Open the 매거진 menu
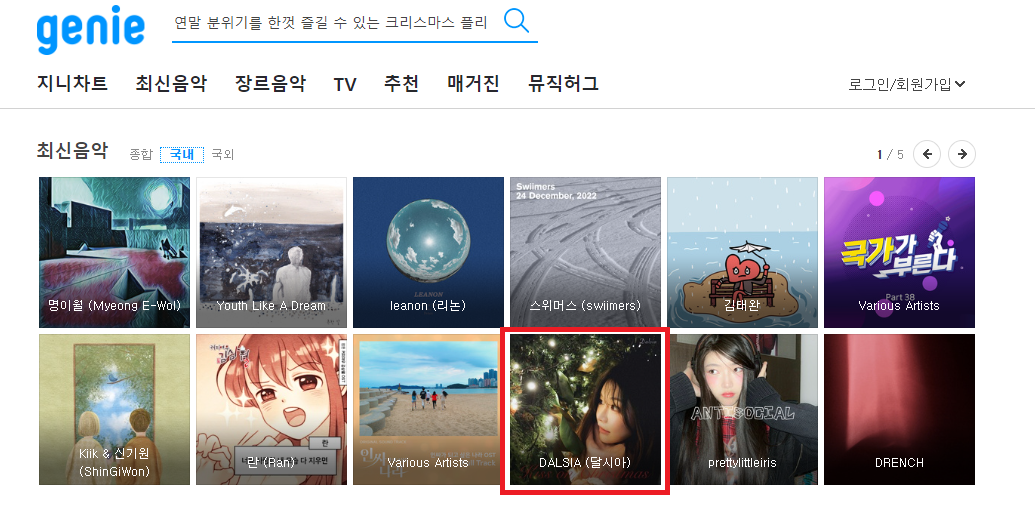1035x507 pixels. 473,84
